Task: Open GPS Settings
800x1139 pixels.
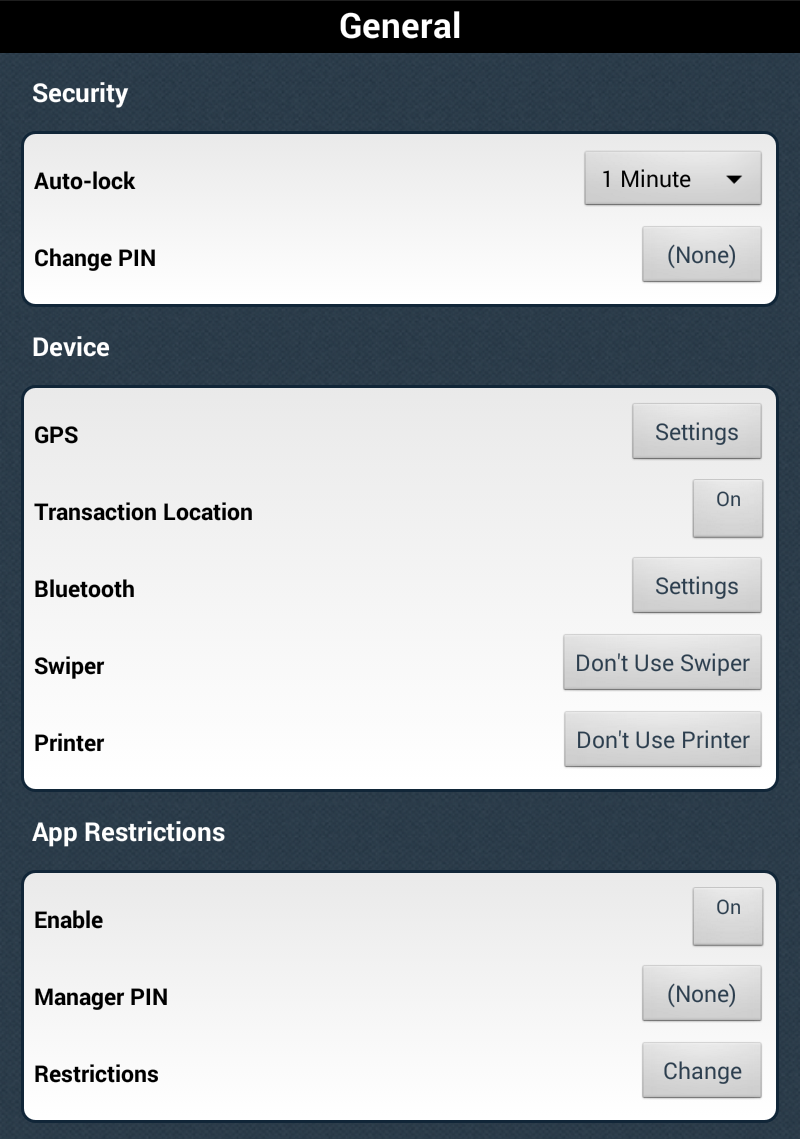Action: pyautogui.click(x=696, y=432)
